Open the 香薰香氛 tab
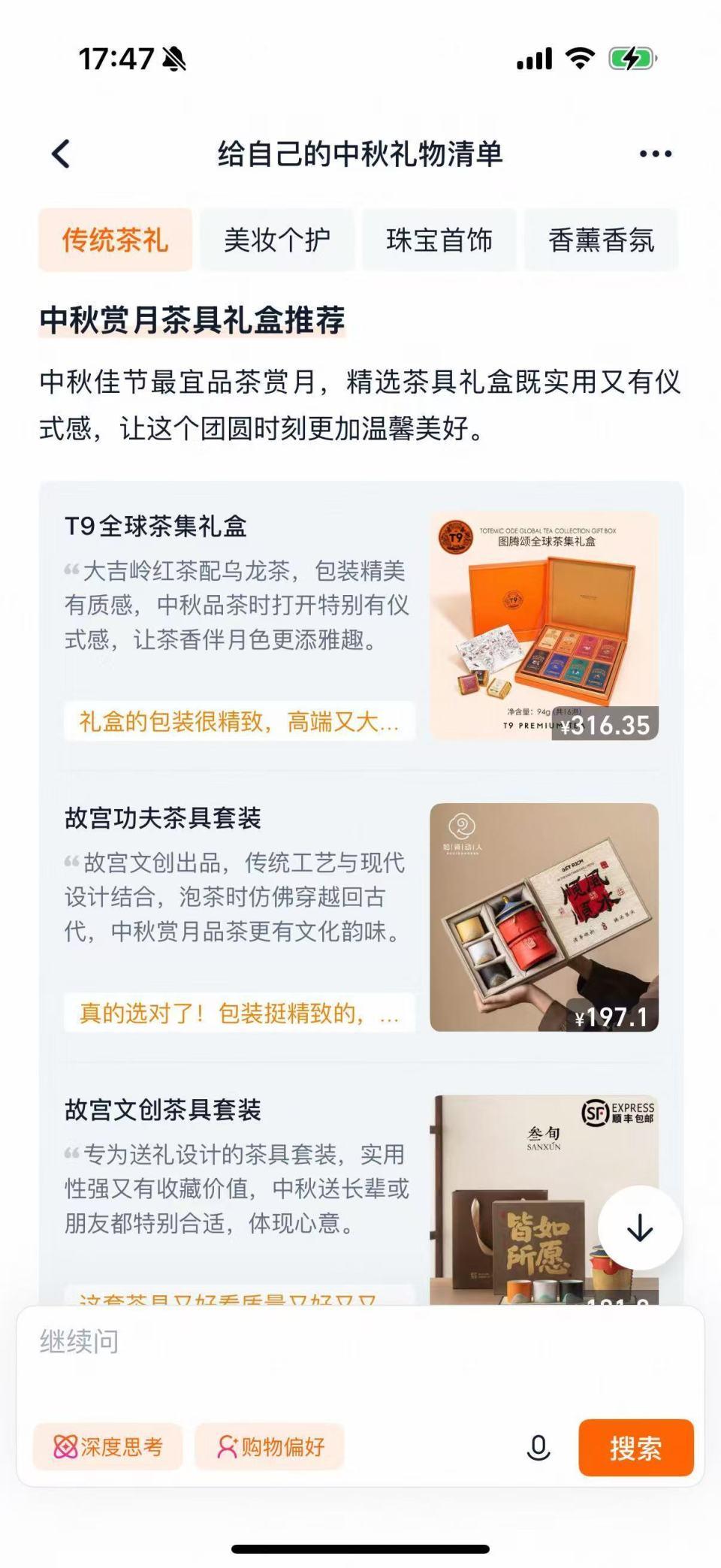The image size is (721, 1568). (601, 240)
